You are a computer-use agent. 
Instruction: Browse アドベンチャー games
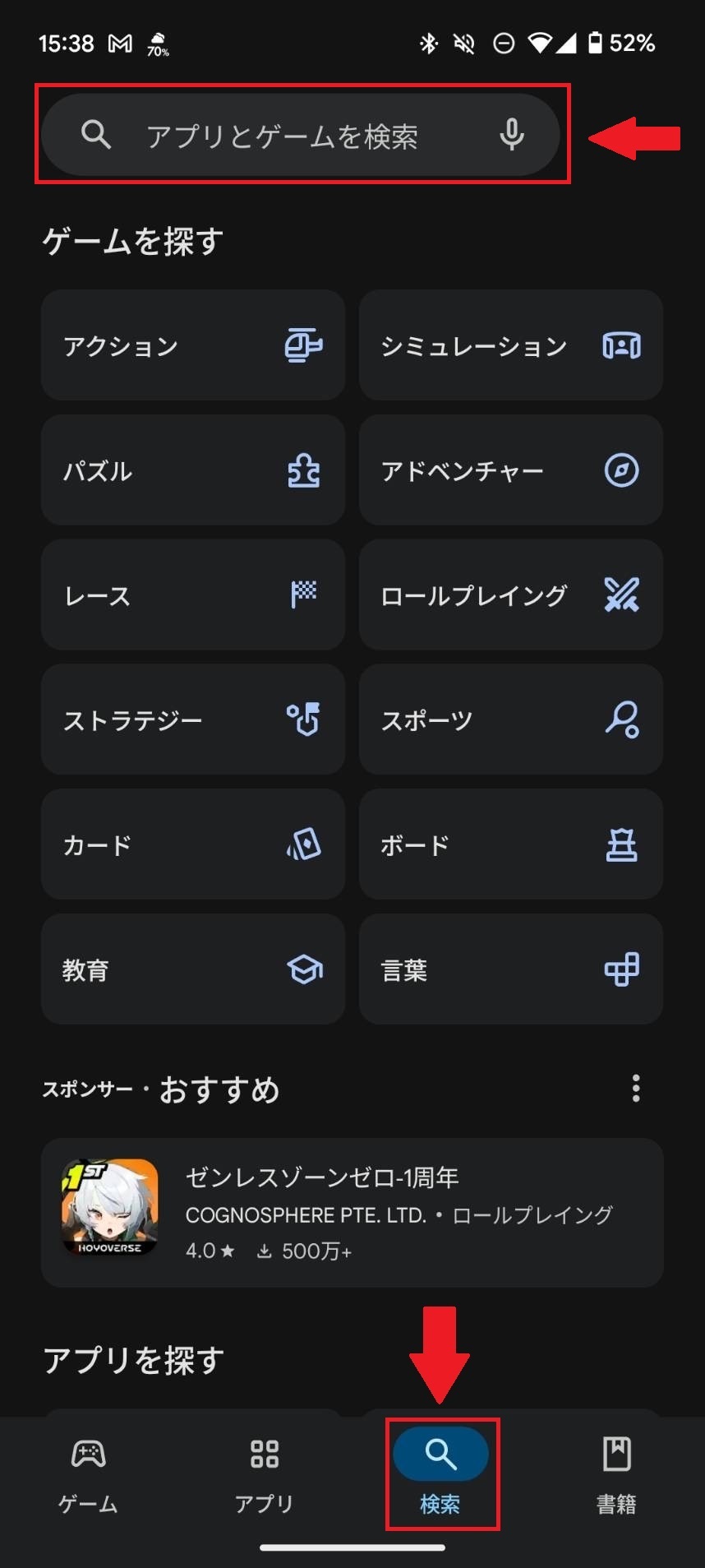(511, 470)
